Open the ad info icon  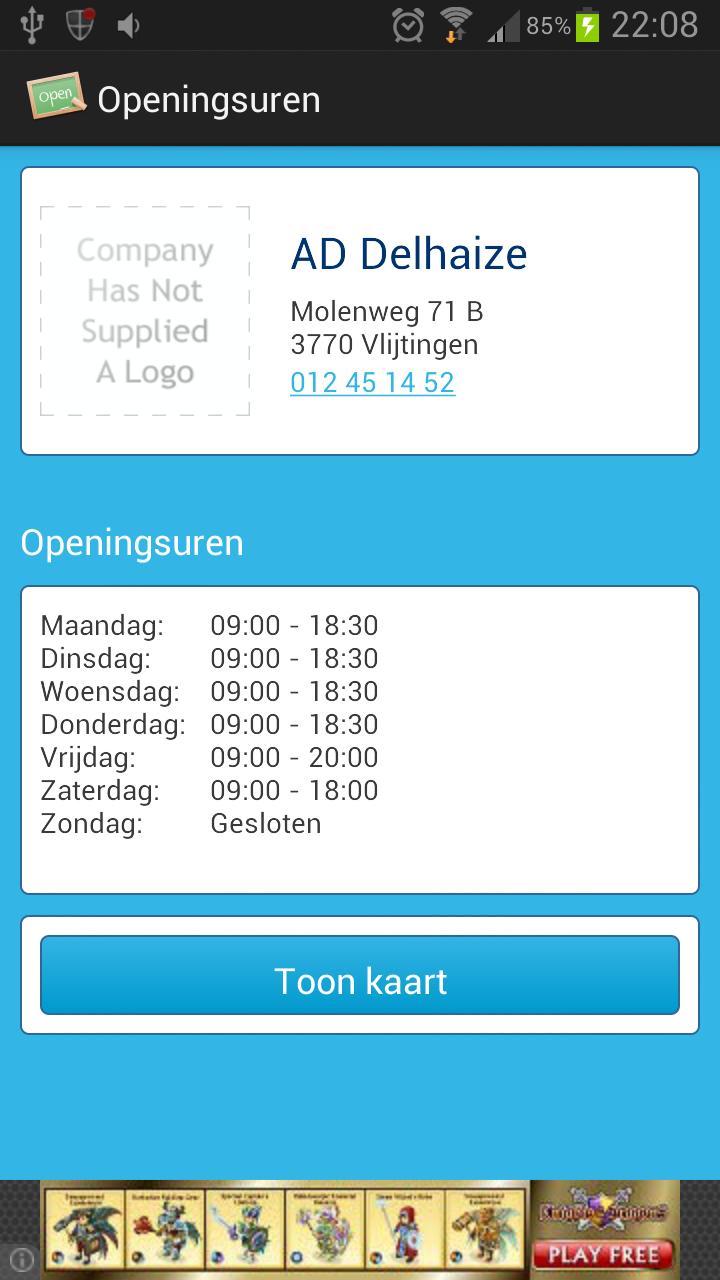coord(21,1259)
